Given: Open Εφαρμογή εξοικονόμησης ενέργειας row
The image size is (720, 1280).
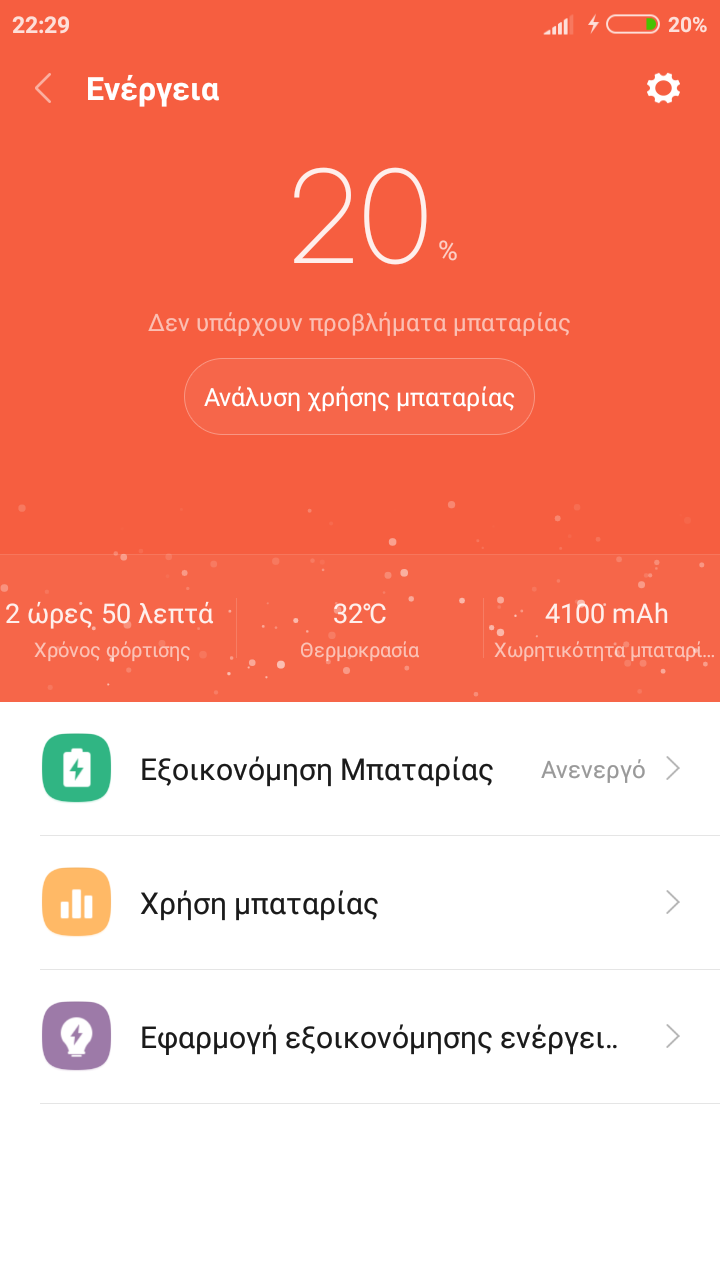Looking at the screenshot, I should (360, 1037).
